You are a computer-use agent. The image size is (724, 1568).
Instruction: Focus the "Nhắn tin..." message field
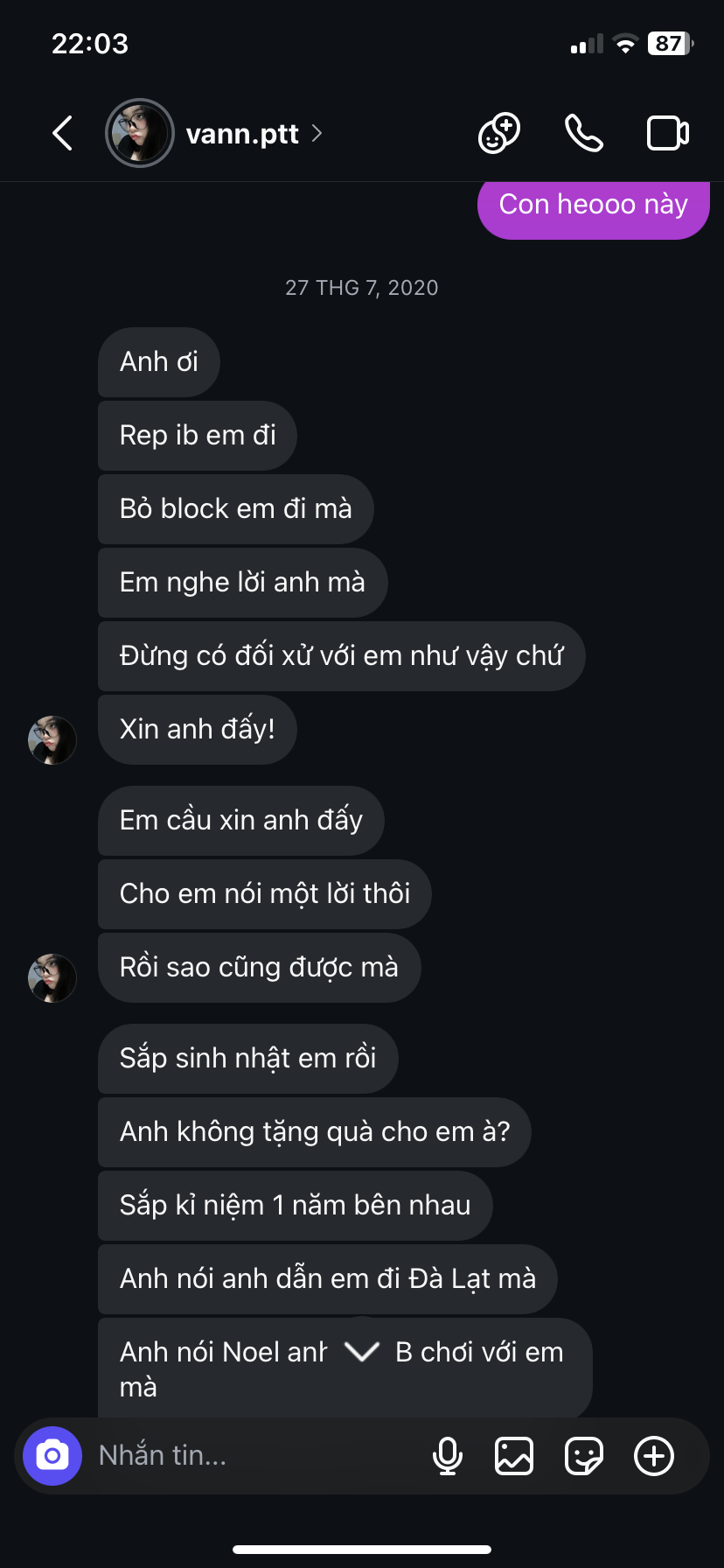[254, 1456]
